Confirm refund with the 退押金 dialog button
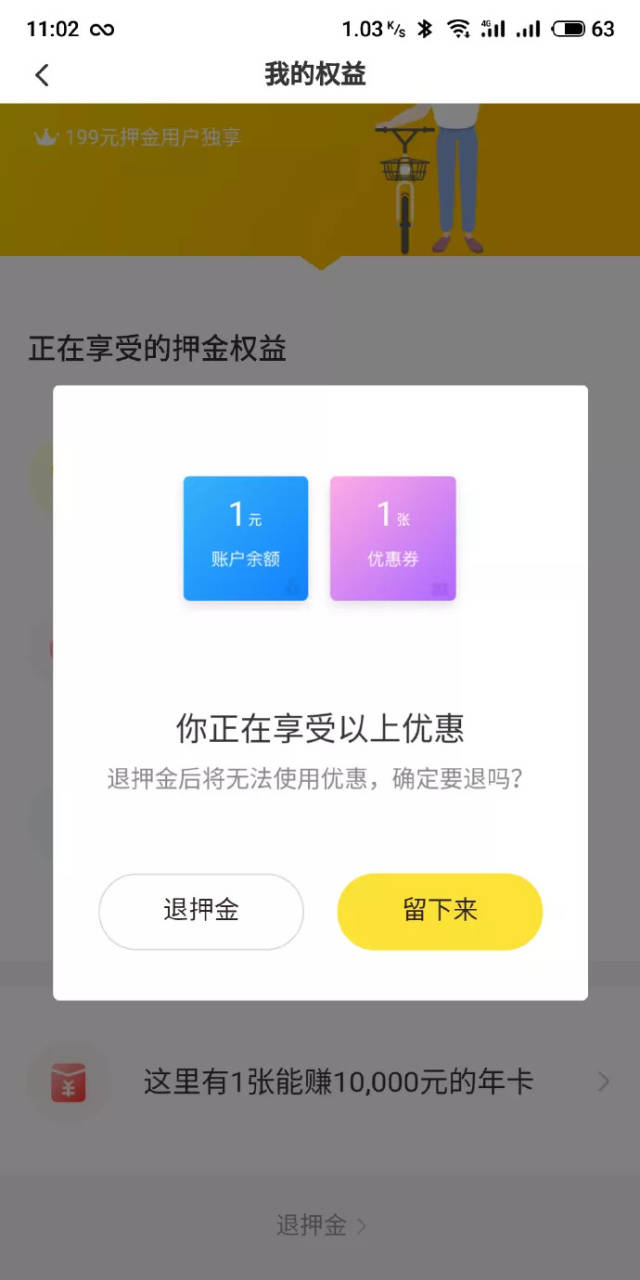 (x=201, y=911)
